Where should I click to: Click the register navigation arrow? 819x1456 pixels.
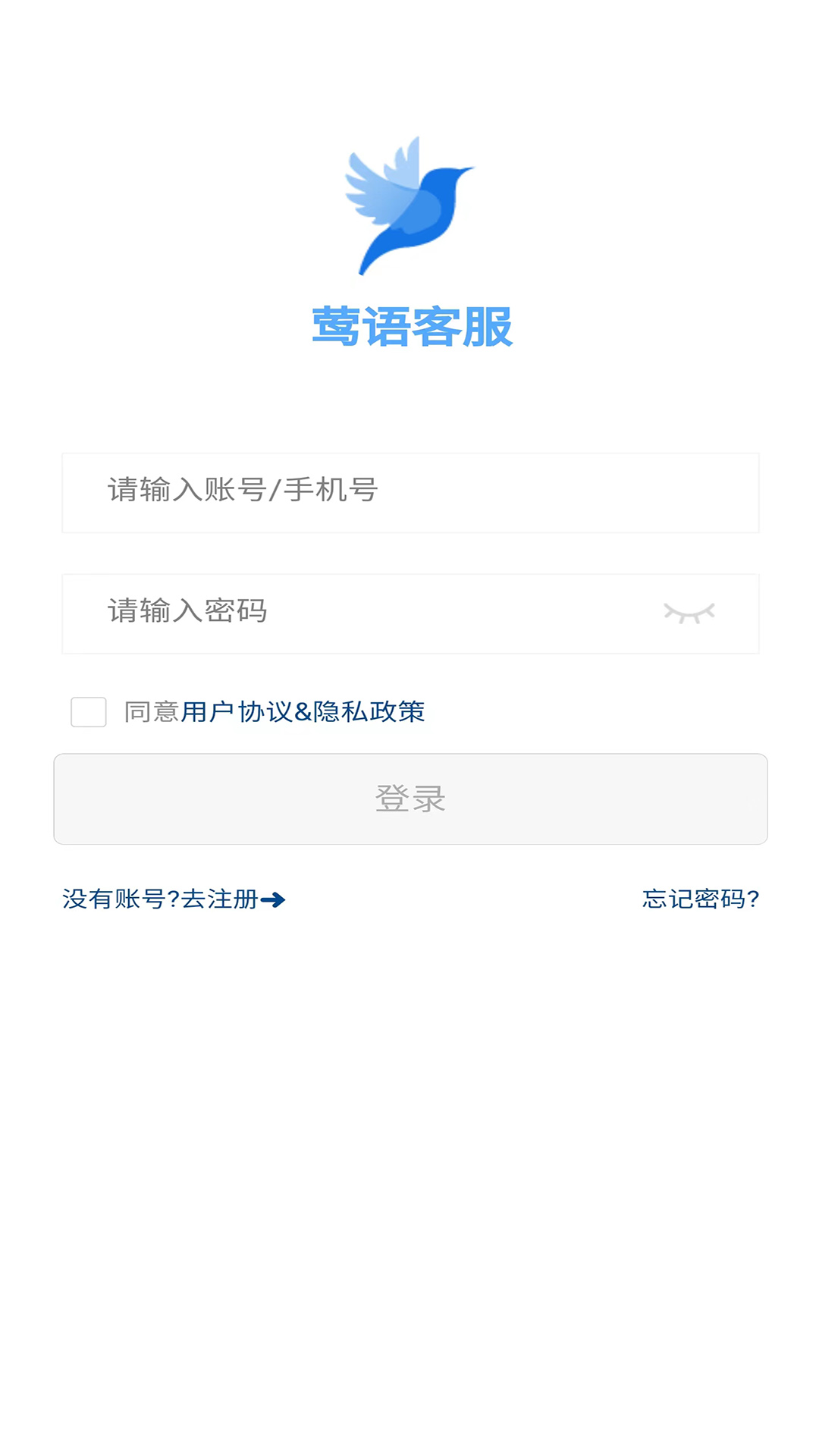tap(273, 902)
